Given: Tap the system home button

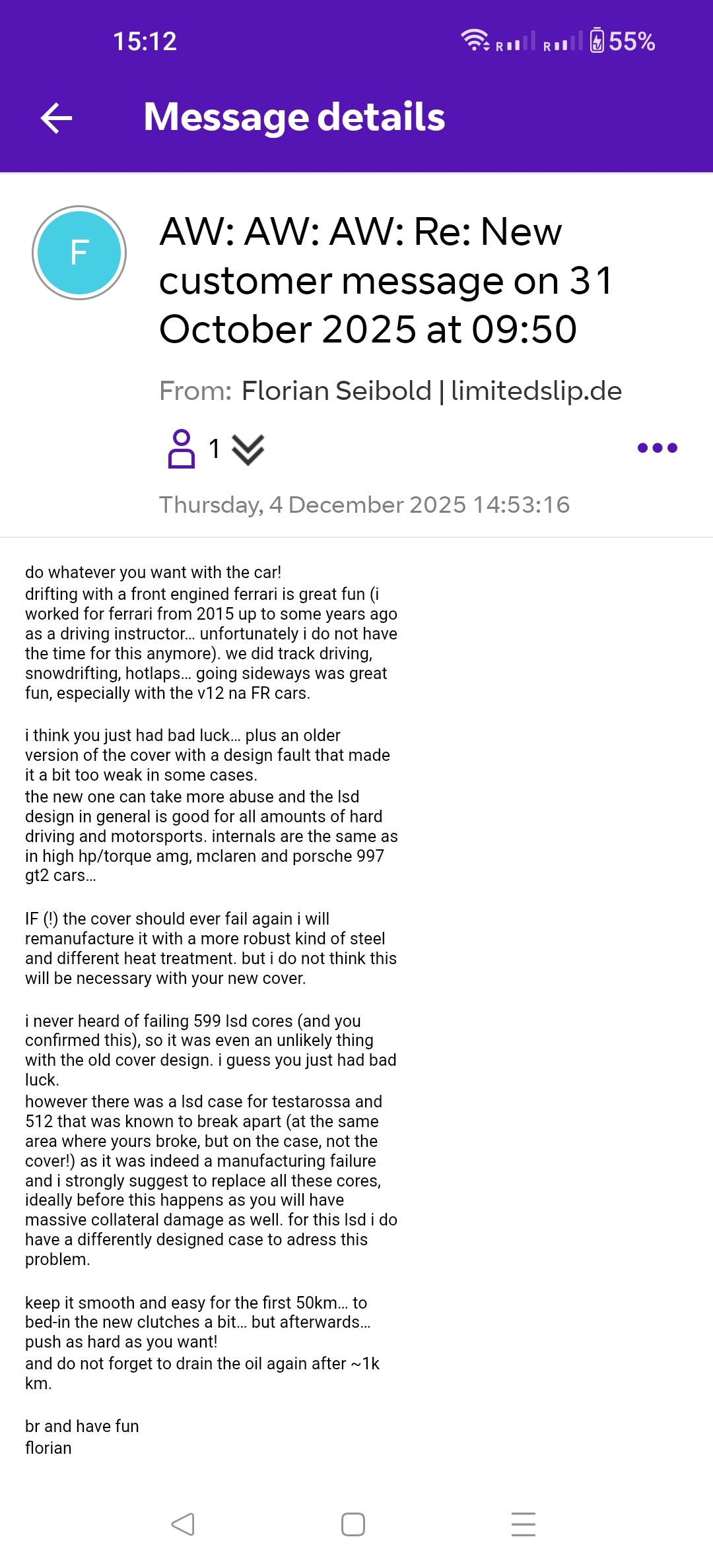Looking at the screenshot, I should [353, 1524].
